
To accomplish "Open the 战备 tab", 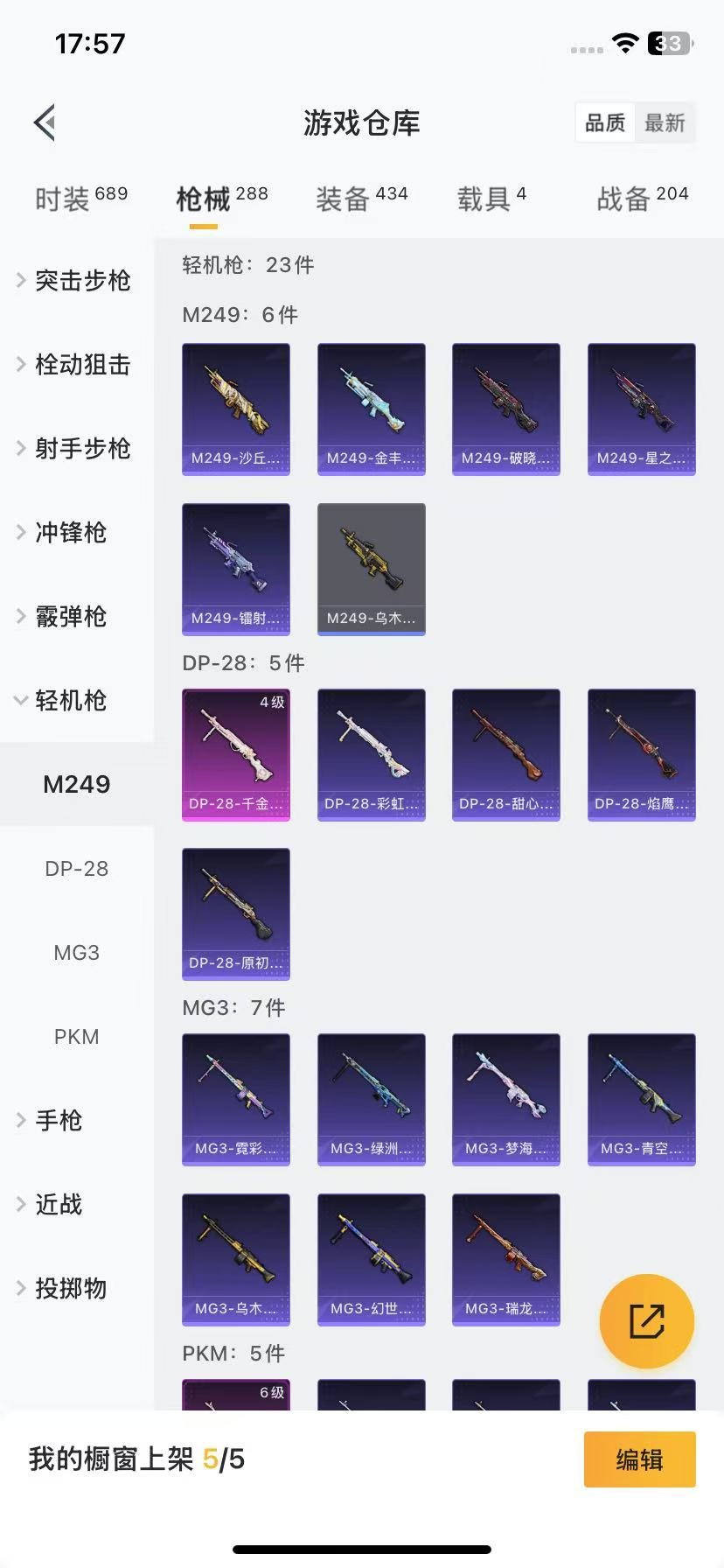I will point(642,199).
